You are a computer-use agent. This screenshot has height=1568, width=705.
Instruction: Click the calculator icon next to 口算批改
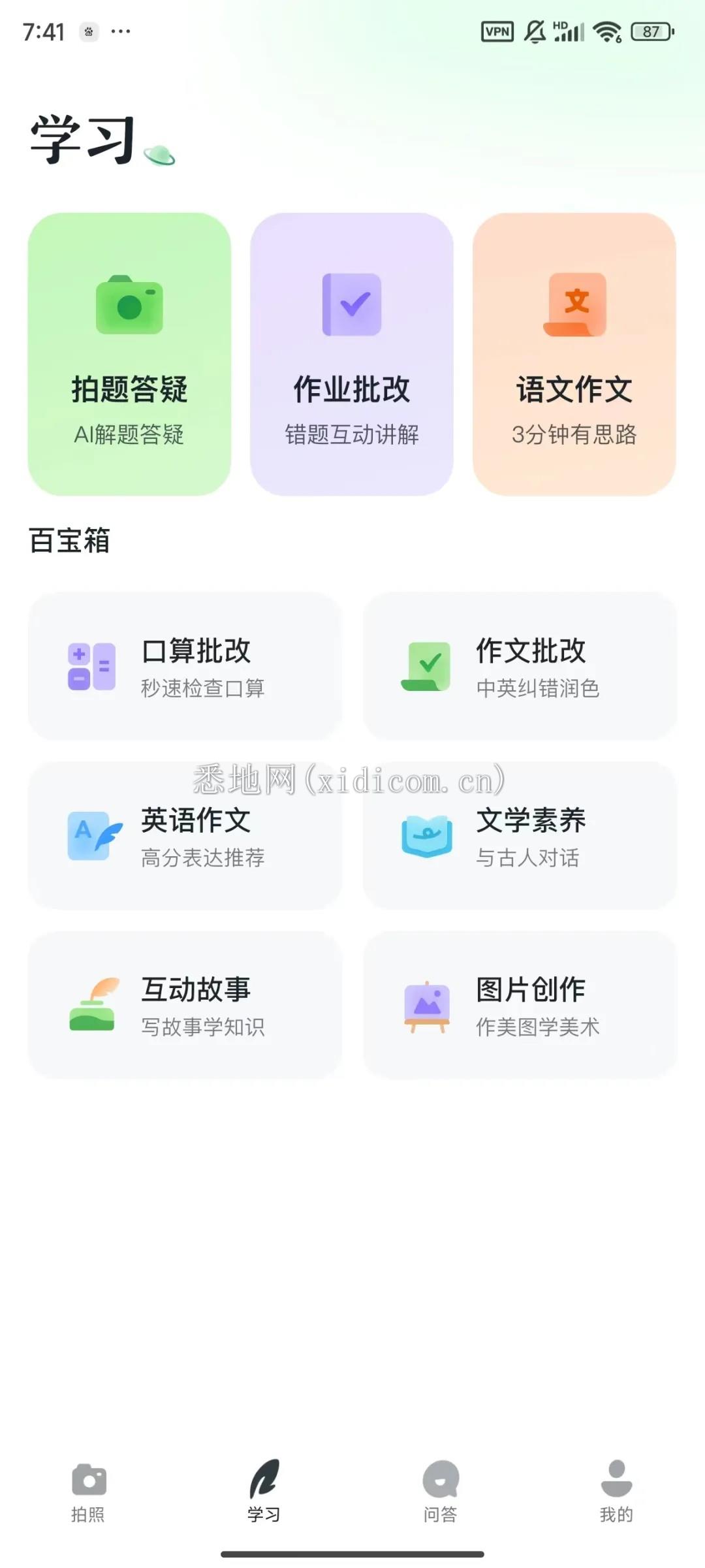91,667
